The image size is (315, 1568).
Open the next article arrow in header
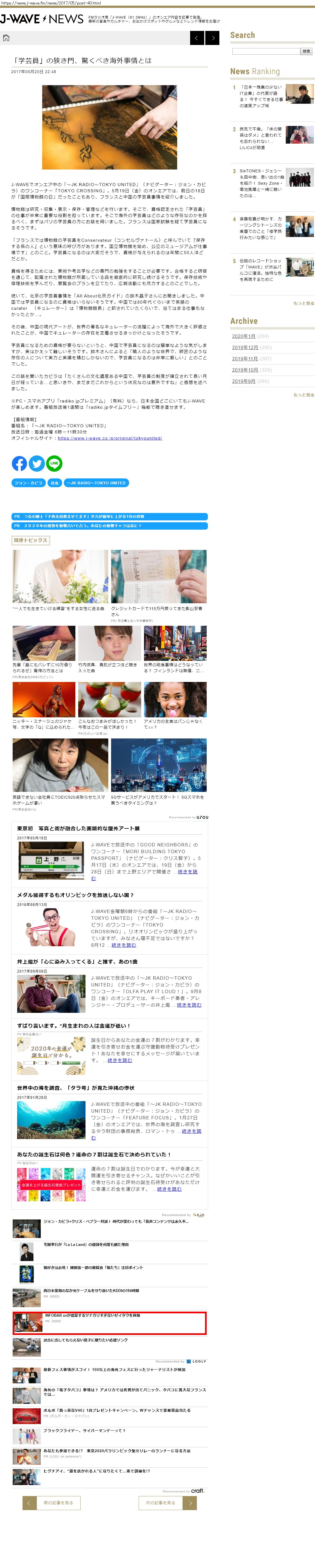tap(213, 38)
